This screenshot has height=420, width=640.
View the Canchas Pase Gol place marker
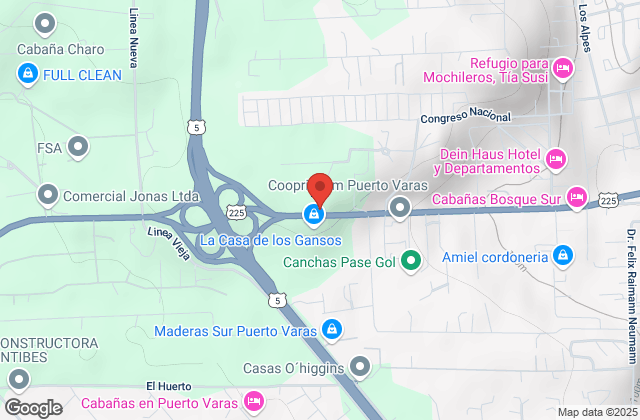(411, 263)
